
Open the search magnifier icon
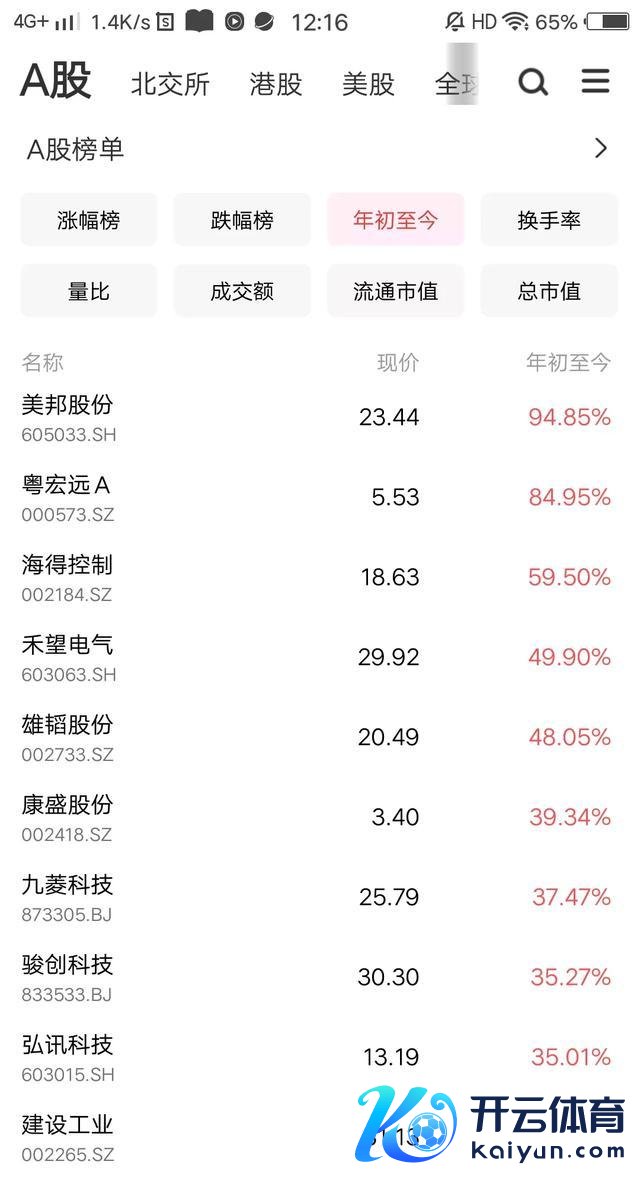533,82
